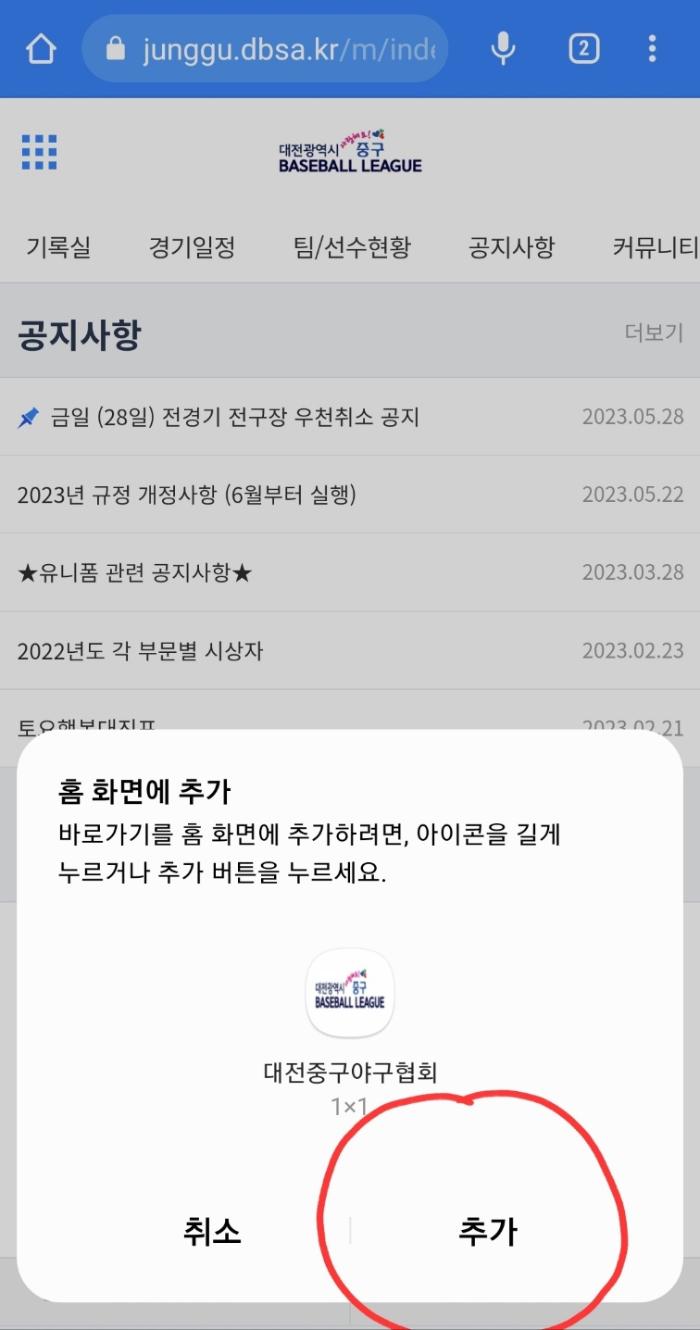Switch to the 공지사항 tab

tap(511, 247)
